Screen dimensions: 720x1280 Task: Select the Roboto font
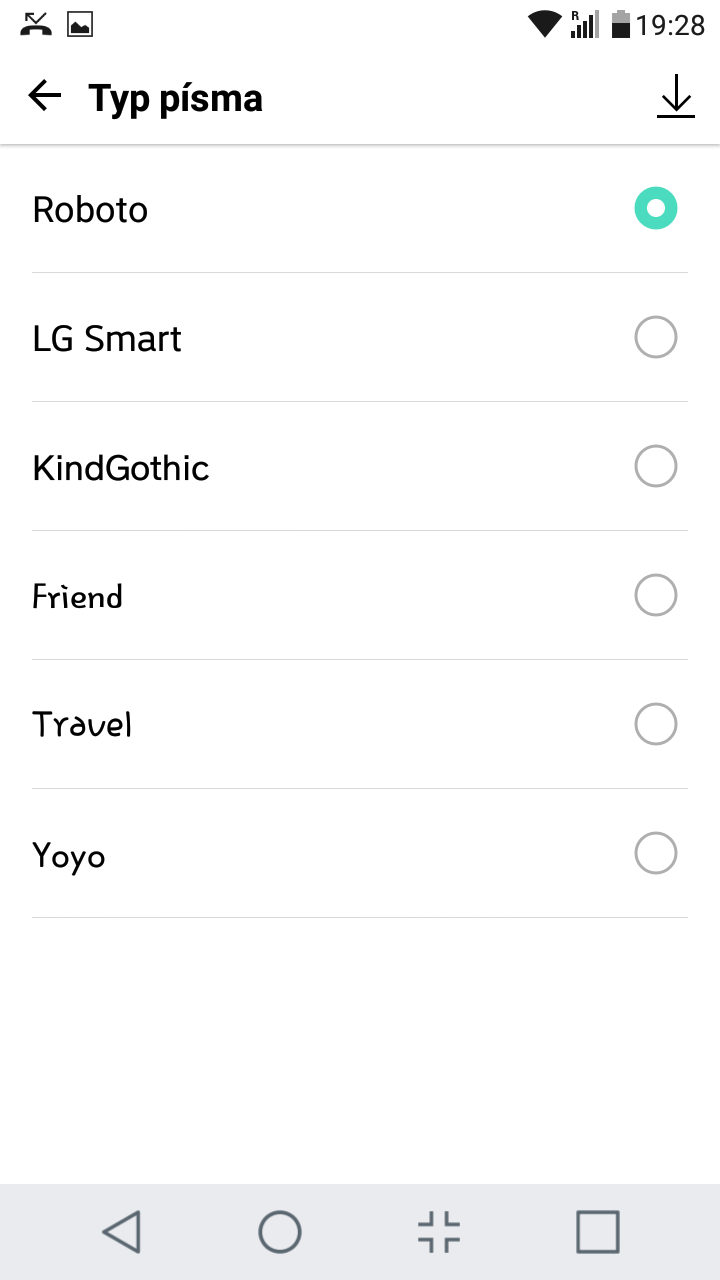(360, 209)
